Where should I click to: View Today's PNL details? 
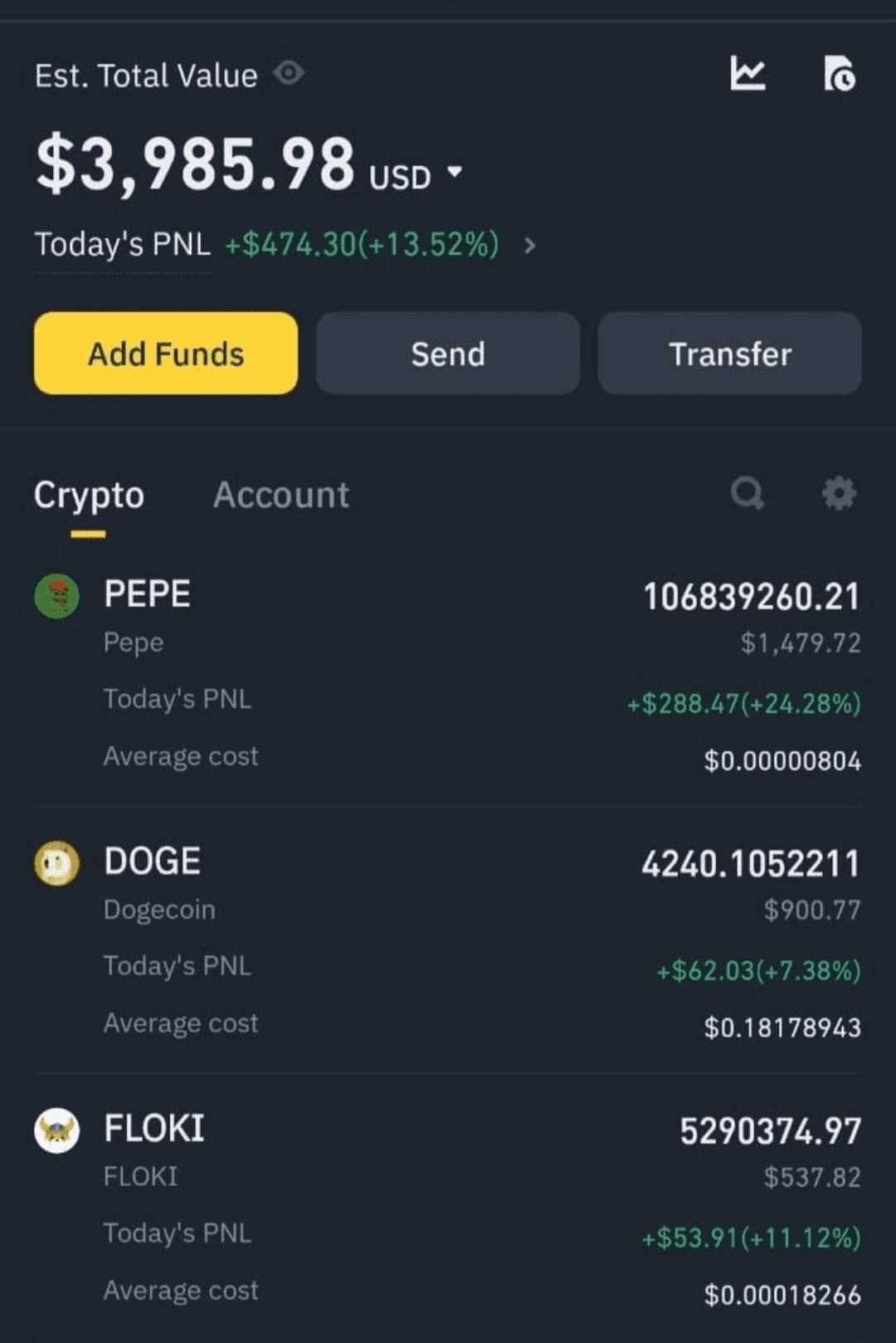click(x=529, y=246)
